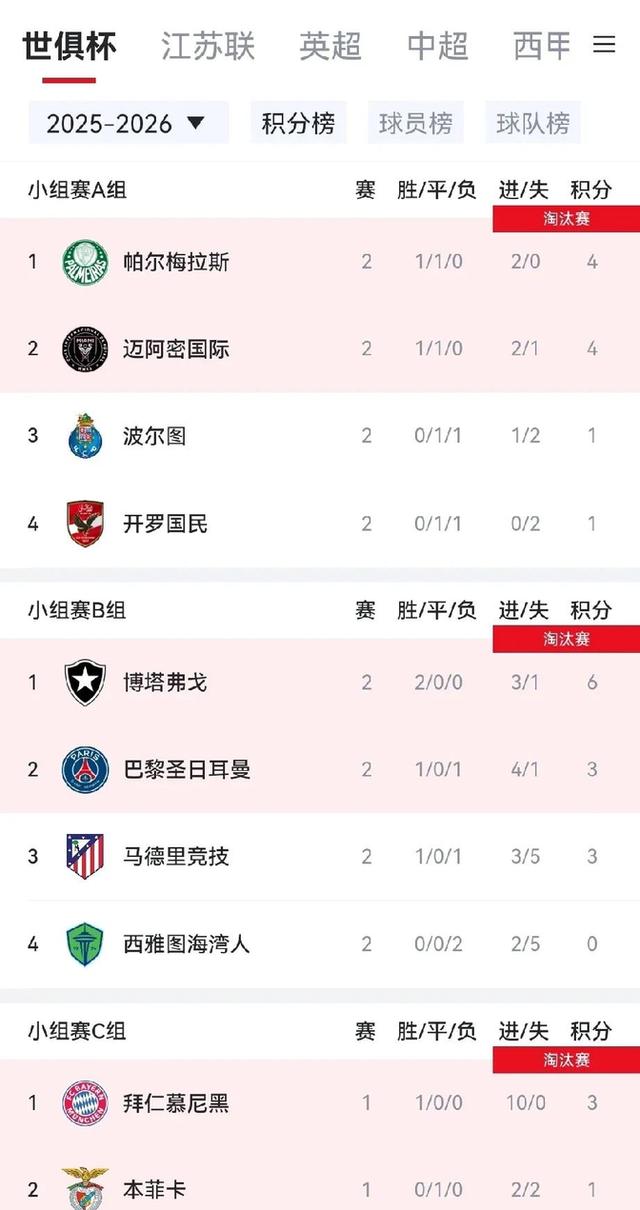Open the hamburger menu for more leagues
640x1210 pixels.
[x=604, y=45]
